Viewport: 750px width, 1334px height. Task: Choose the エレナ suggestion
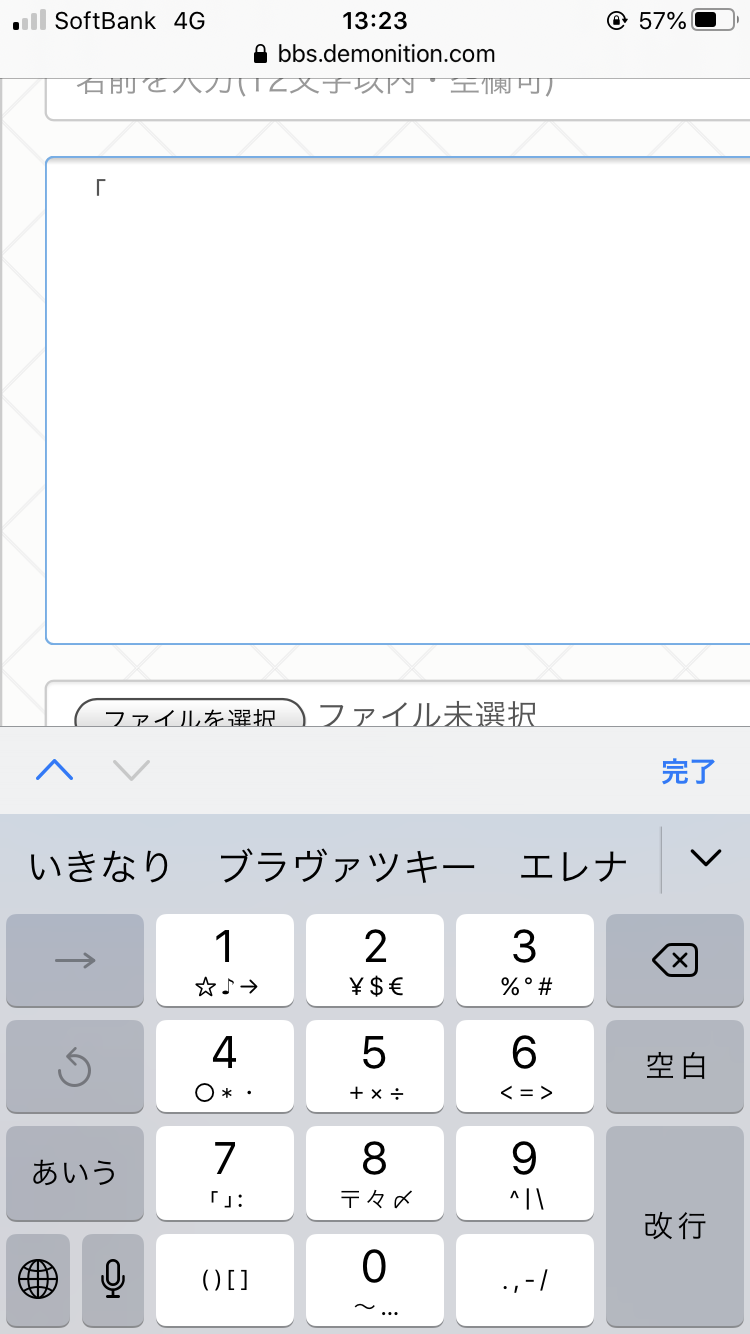tap(573, 865)
